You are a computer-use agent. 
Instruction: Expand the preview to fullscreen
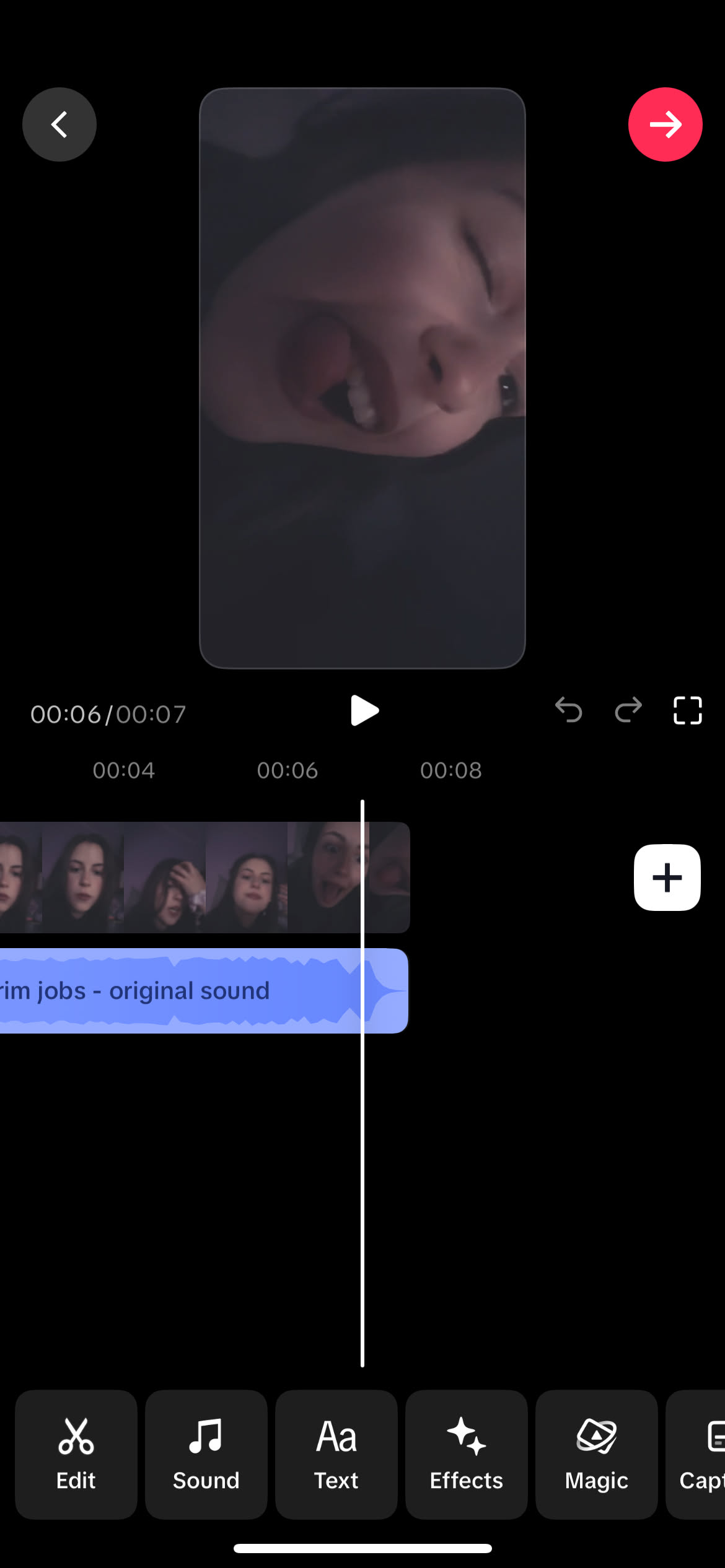pyautogui.click(x=687, y=710)
